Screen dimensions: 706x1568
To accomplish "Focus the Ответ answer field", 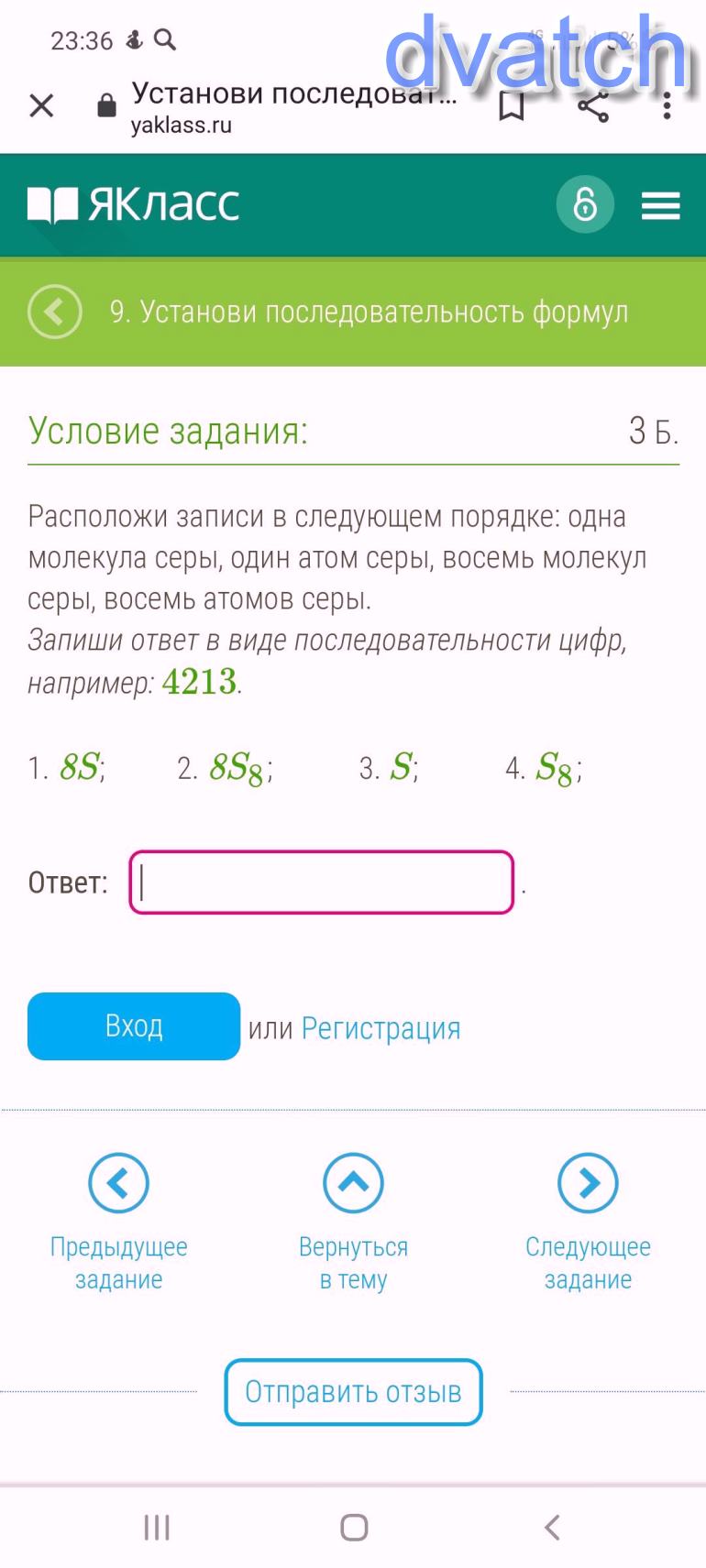I will [x=322, y=883].
